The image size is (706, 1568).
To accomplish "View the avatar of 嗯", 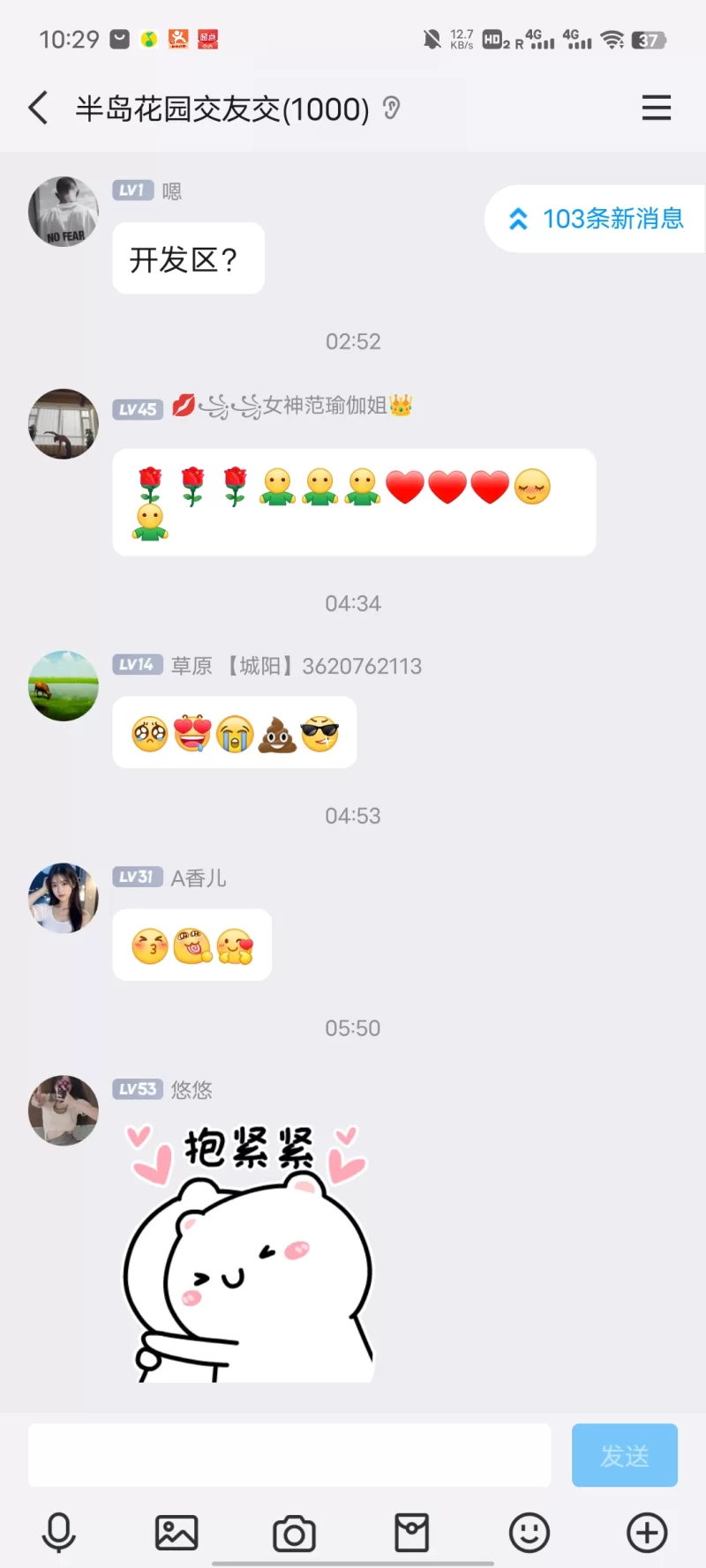I will point(64,212).
